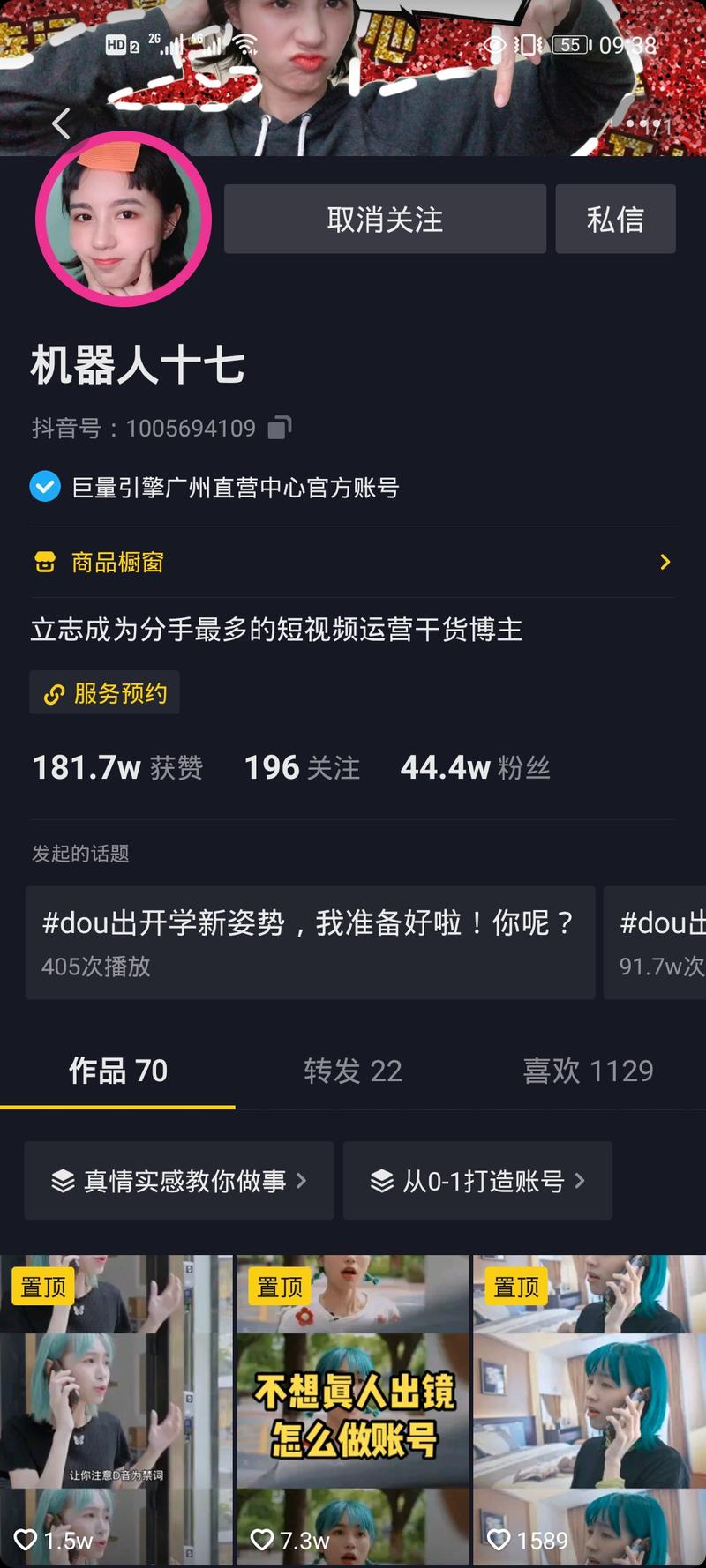Play the pinned video with 1.5w likes
This screenshot has width=706, height=1568.
[116, 1411]
